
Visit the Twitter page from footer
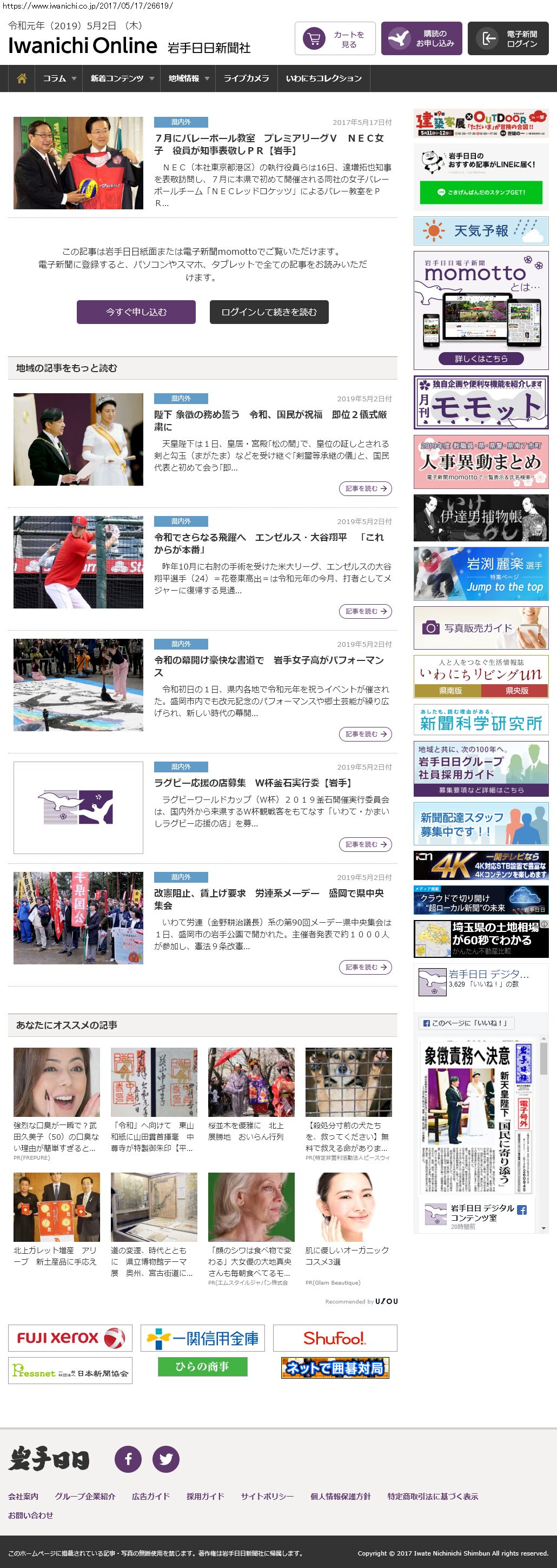click(x=165, y=1459)
